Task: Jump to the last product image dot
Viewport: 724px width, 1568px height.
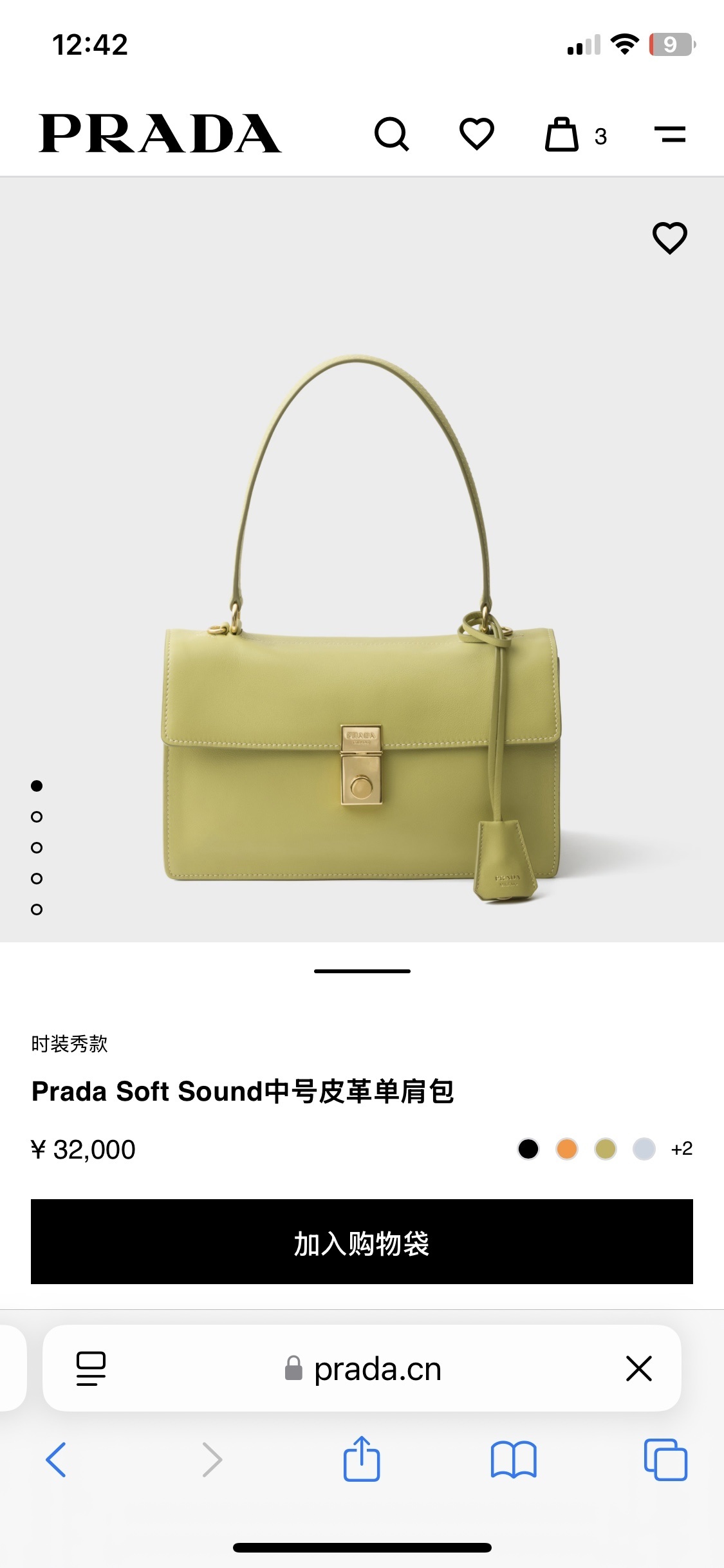Action: point(37,910)
